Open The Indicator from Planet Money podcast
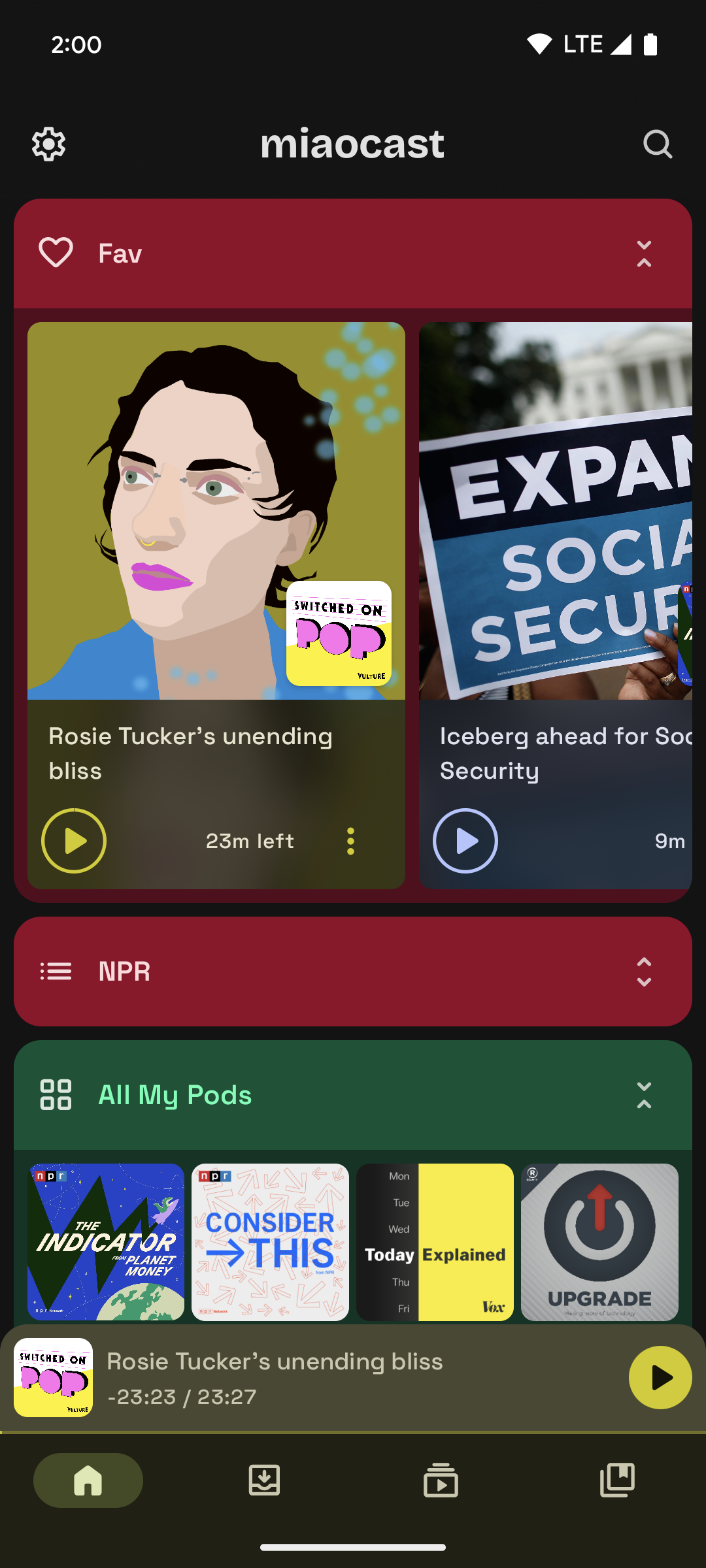Viewport: 706px width, 1568px height. pos(106,1241)
